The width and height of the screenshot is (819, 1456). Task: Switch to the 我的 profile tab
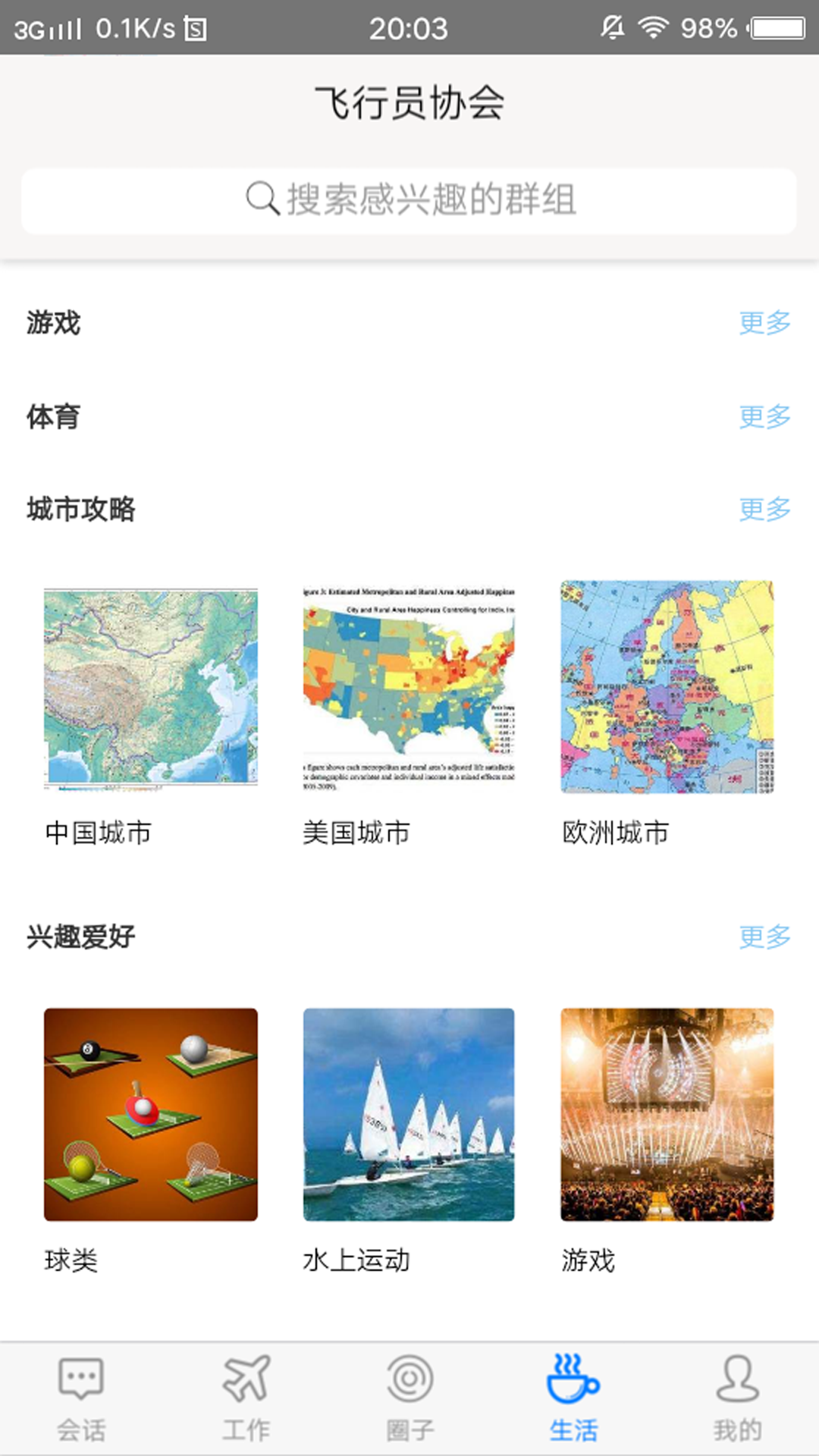pyautogui.click(x=737, y=1398)
